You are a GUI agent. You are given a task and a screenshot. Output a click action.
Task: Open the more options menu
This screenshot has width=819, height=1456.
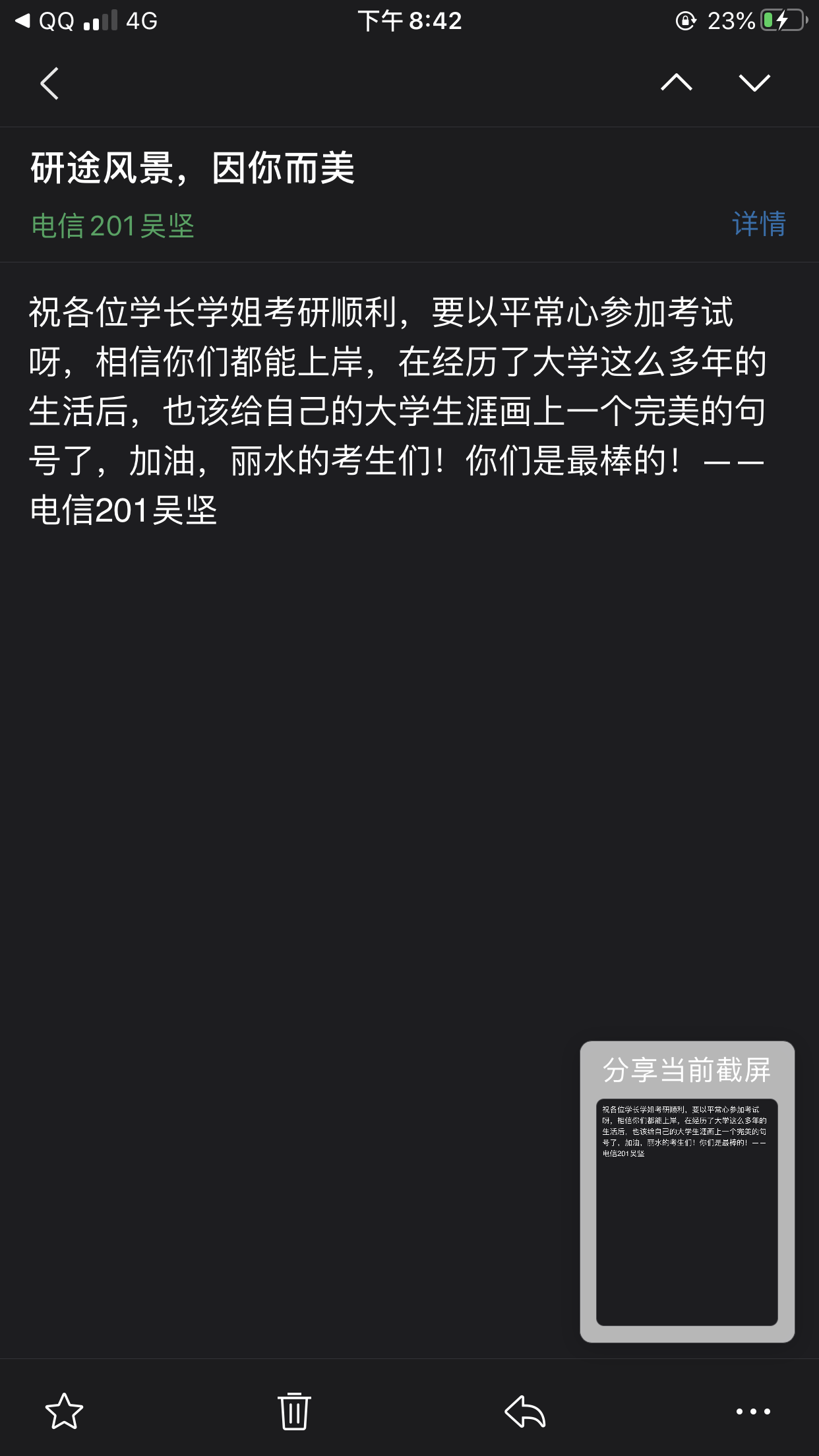pyautogui.click(x=753, y=1411)
